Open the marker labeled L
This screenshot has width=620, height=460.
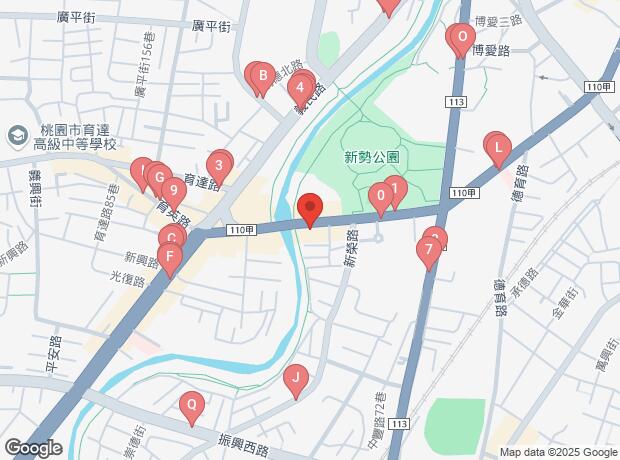[498, 147]
